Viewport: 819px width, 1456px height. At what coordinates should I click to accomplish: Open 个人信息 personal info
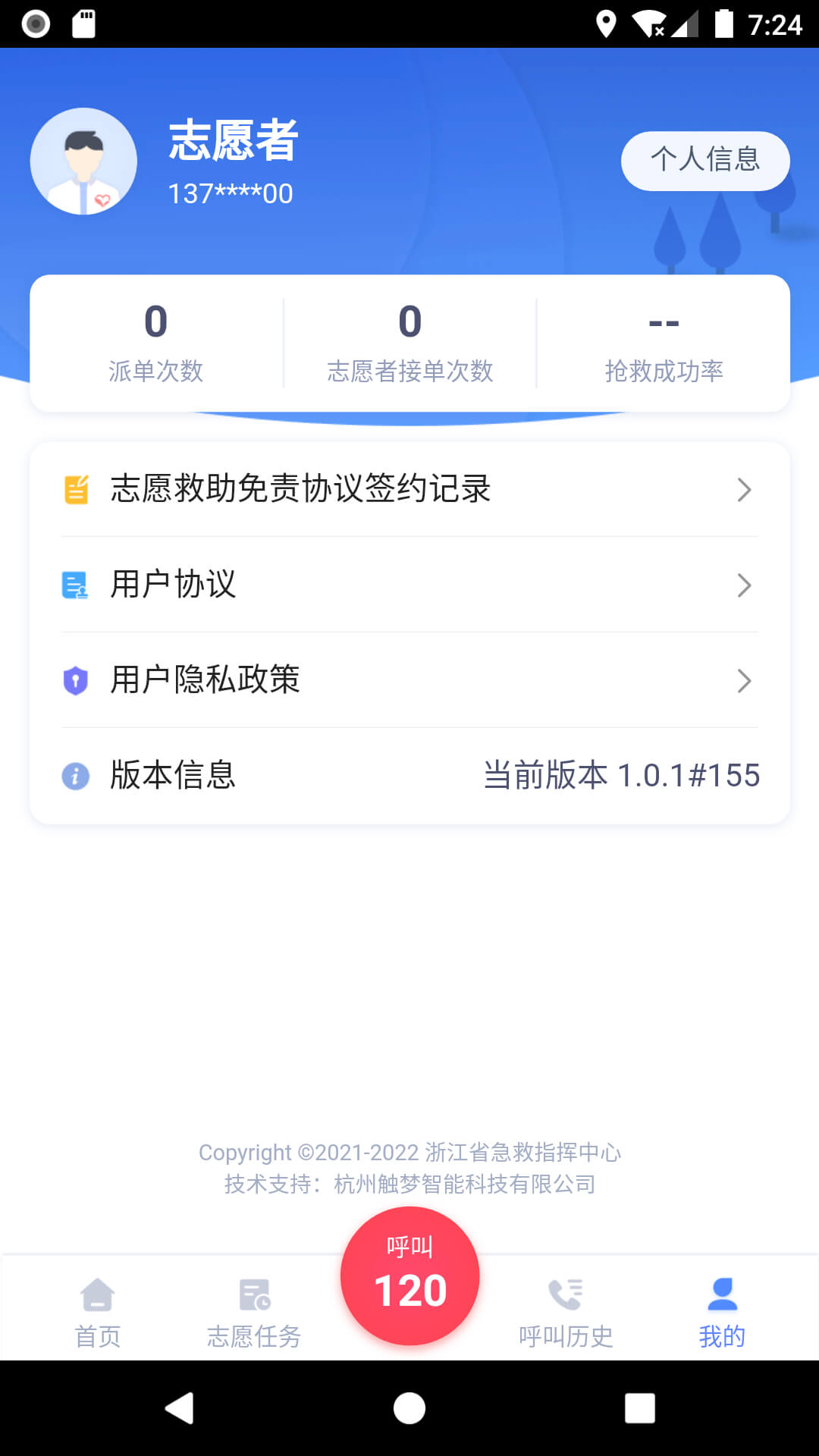pos(705,161)
